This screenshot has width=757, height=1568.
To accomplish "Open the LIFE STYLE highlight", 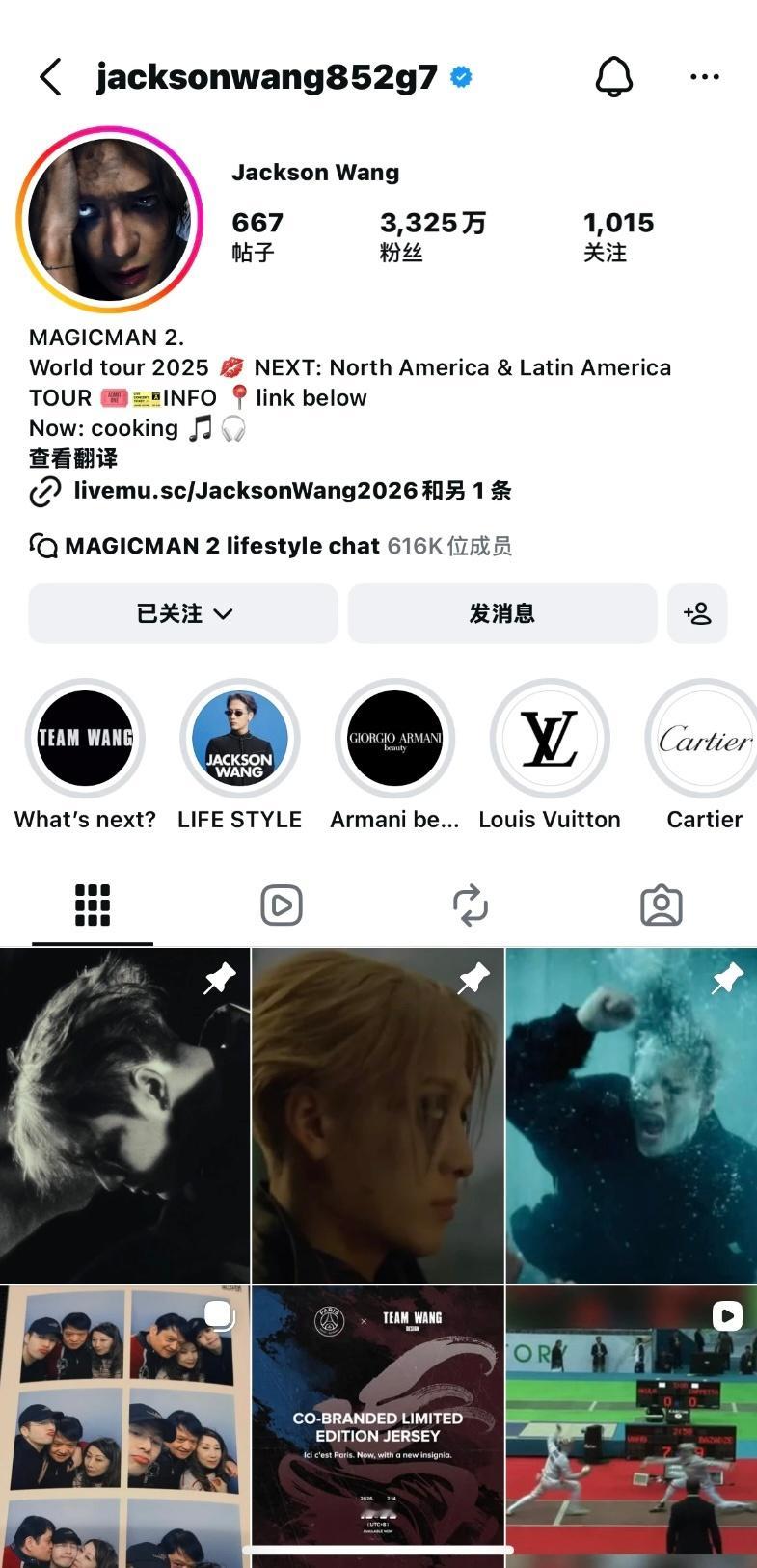I will 239,739.
